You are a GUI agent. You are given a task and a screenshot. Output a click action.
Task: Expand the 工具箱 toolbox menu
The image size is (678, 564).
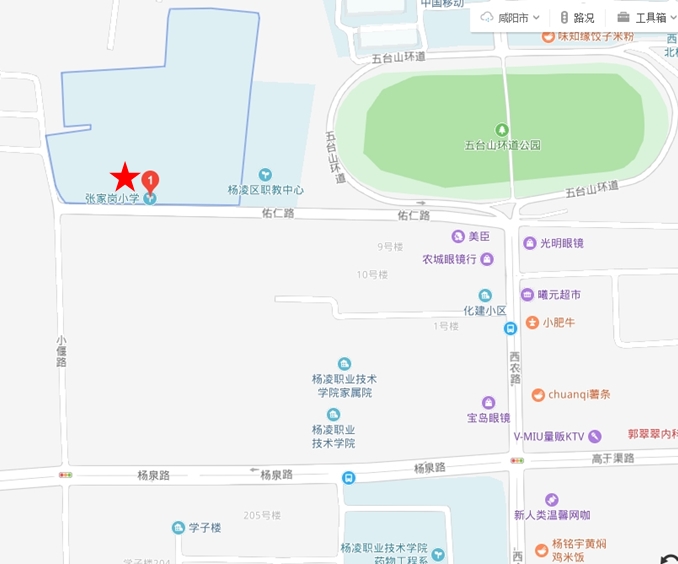point(641,17)
